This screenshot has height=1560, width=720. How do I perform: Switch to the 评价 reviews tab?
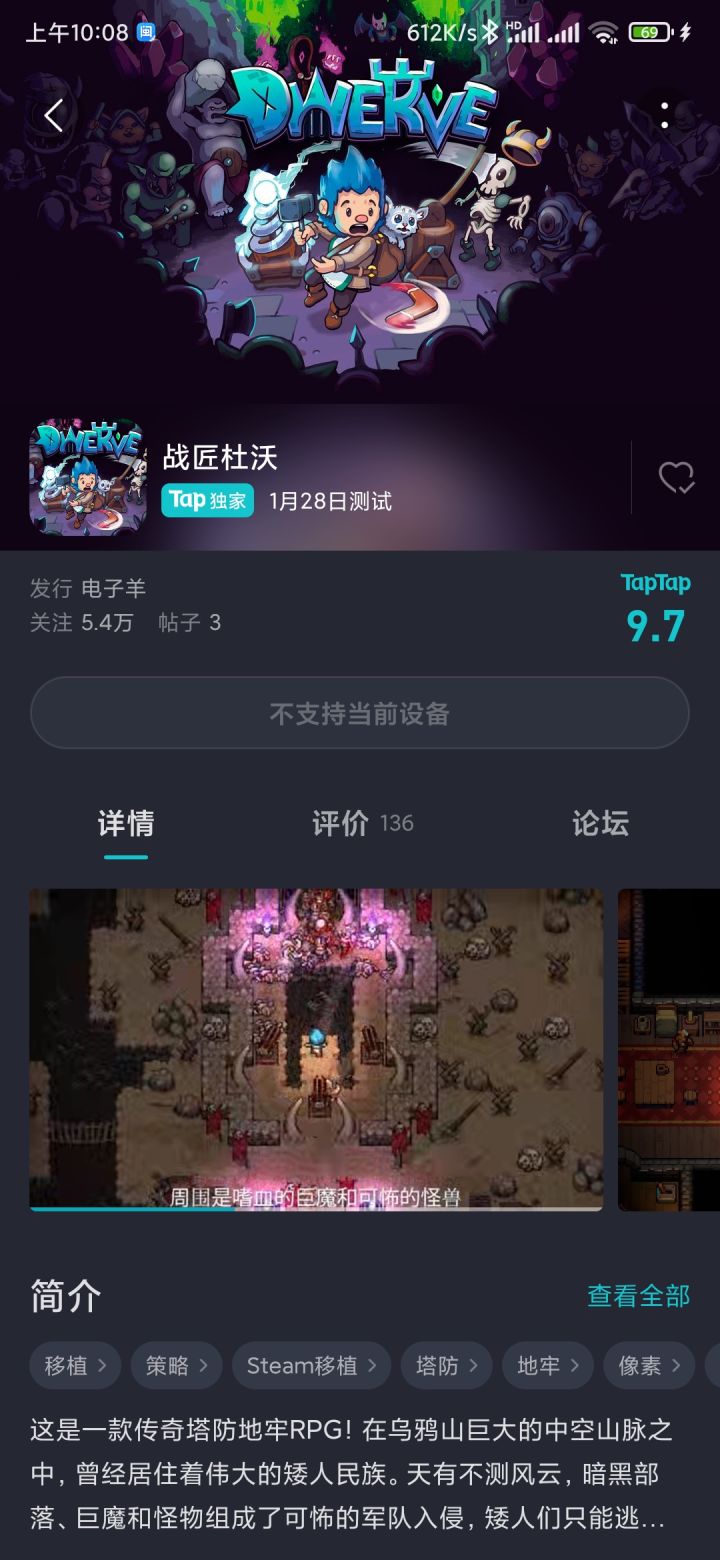[361, 824]
